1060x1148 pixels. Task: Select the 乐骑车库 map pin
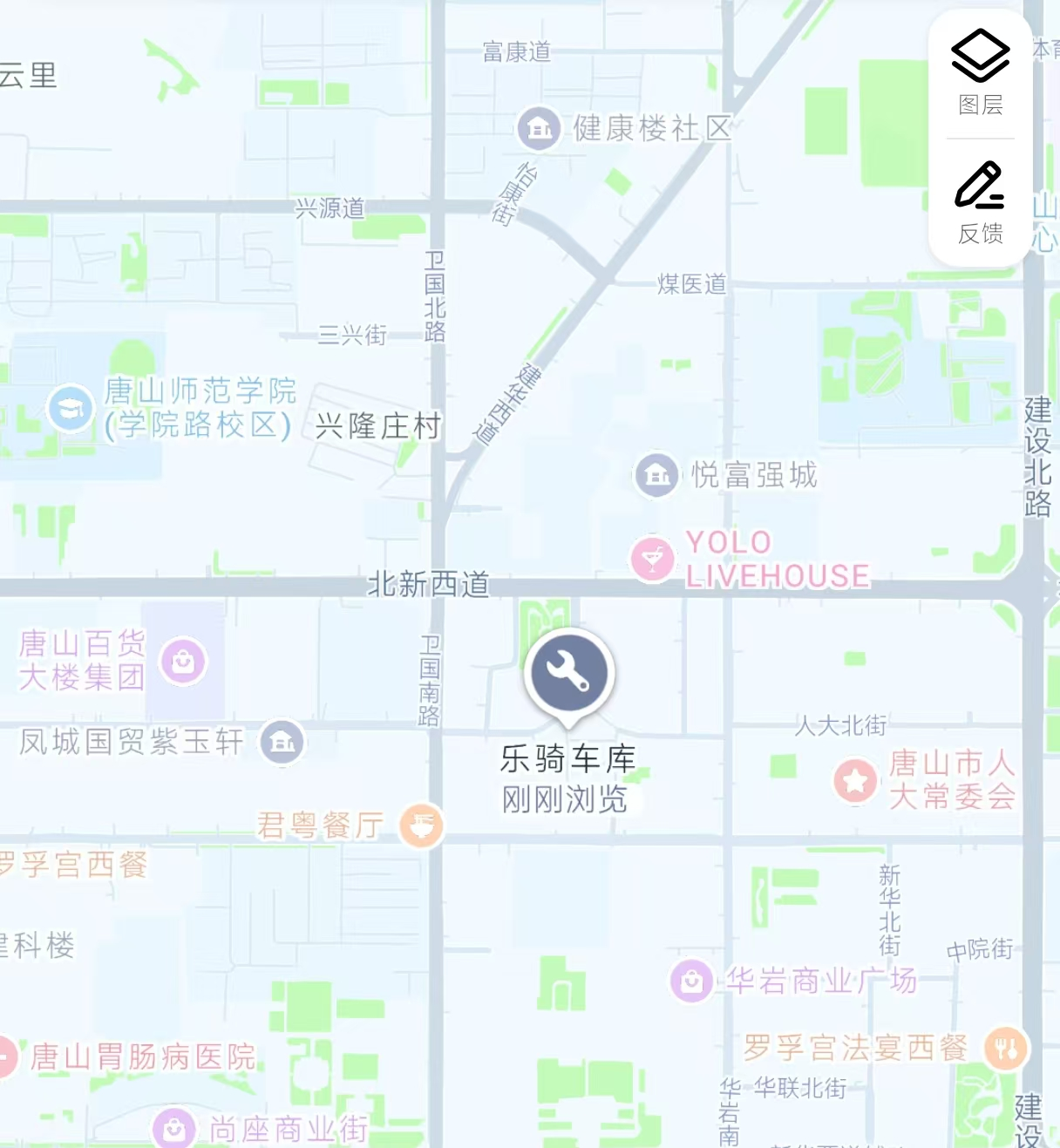click(569, 672)
